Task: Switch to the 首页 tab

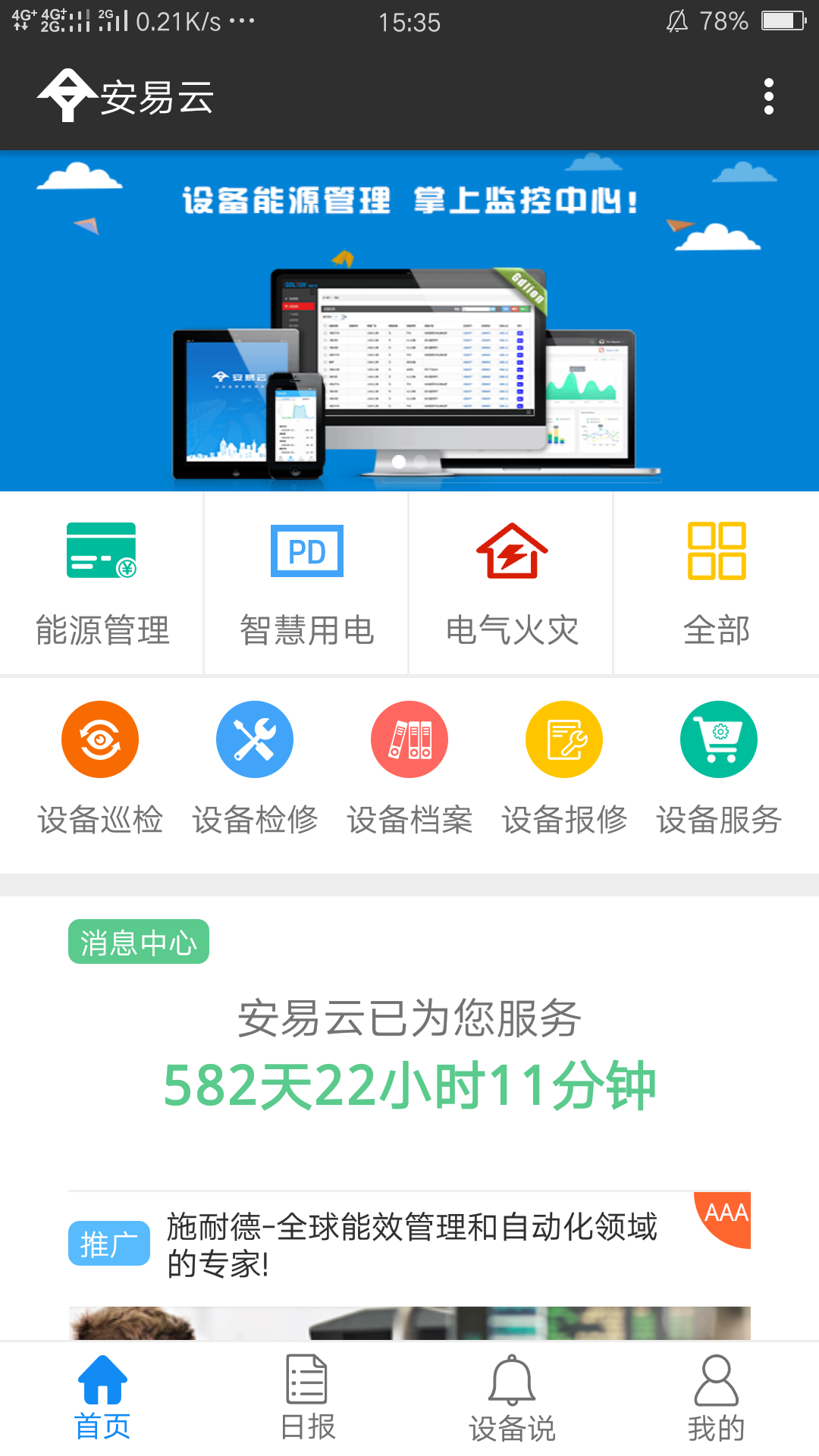Action: pyautogui.click(x=102, y=1398)
